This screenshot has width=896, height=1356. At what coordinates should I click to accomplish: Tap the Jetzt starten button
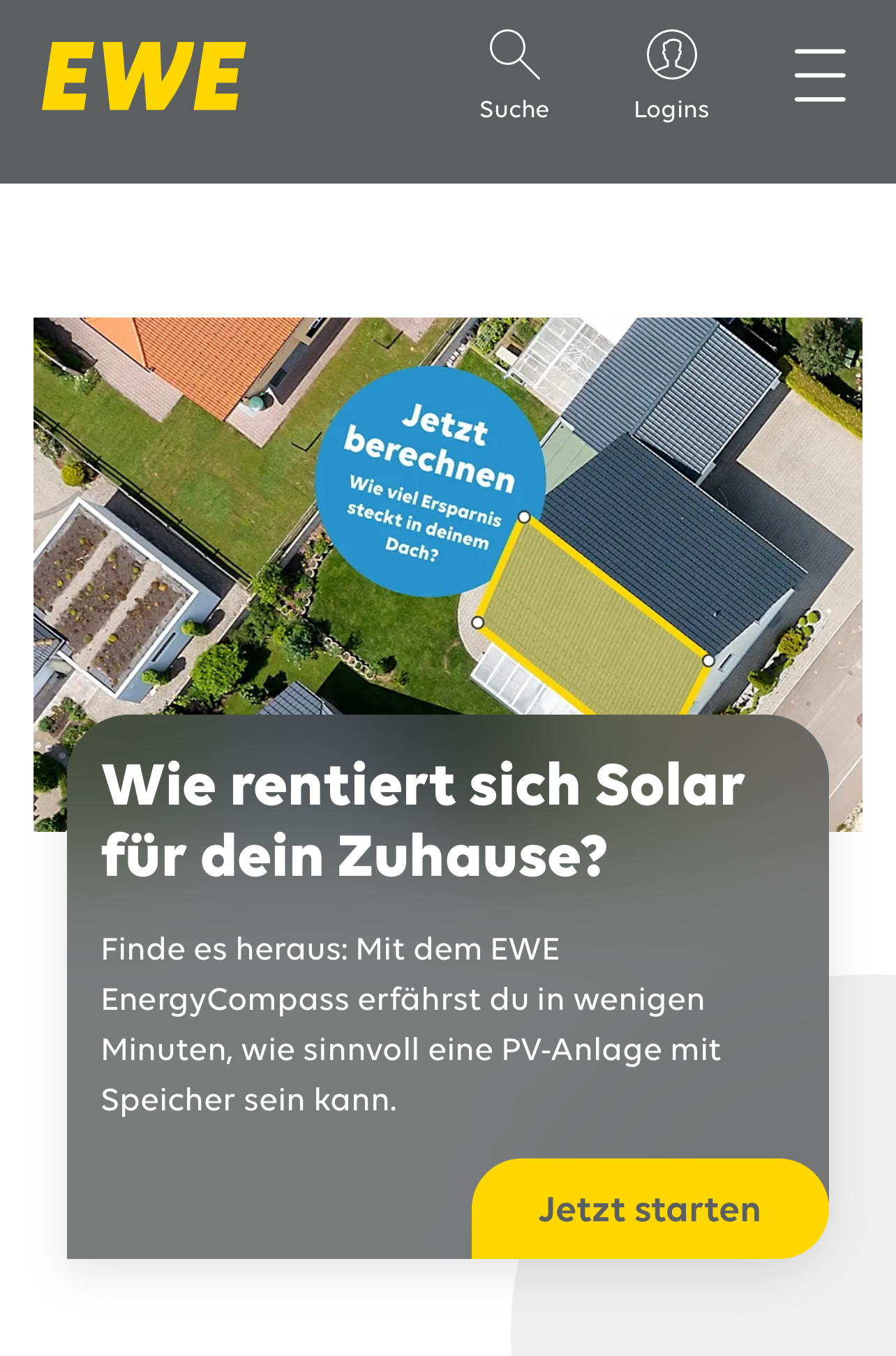coord(649,1209)
